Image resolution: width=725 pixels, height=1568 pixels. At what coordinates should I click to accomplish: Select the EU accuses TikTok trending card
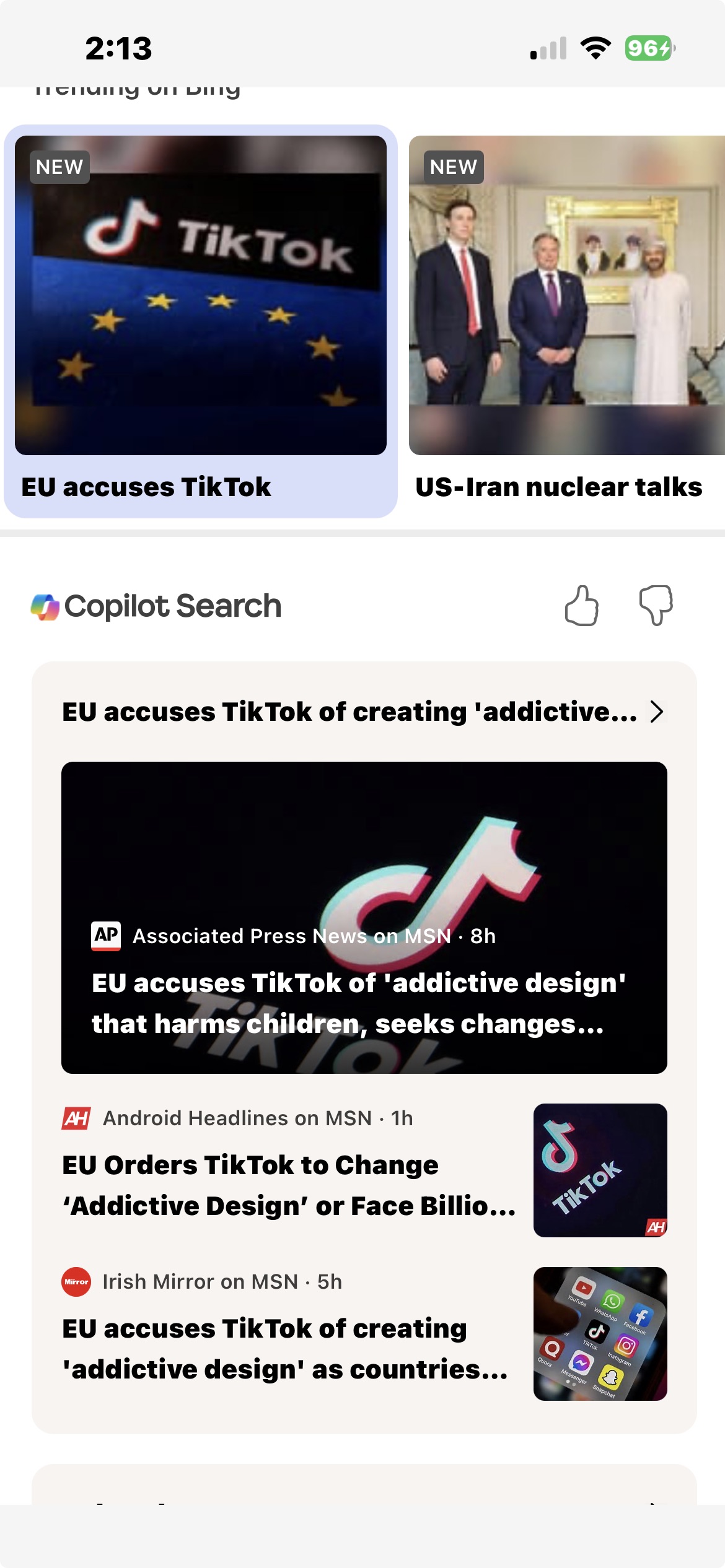(x=200, y=321)
